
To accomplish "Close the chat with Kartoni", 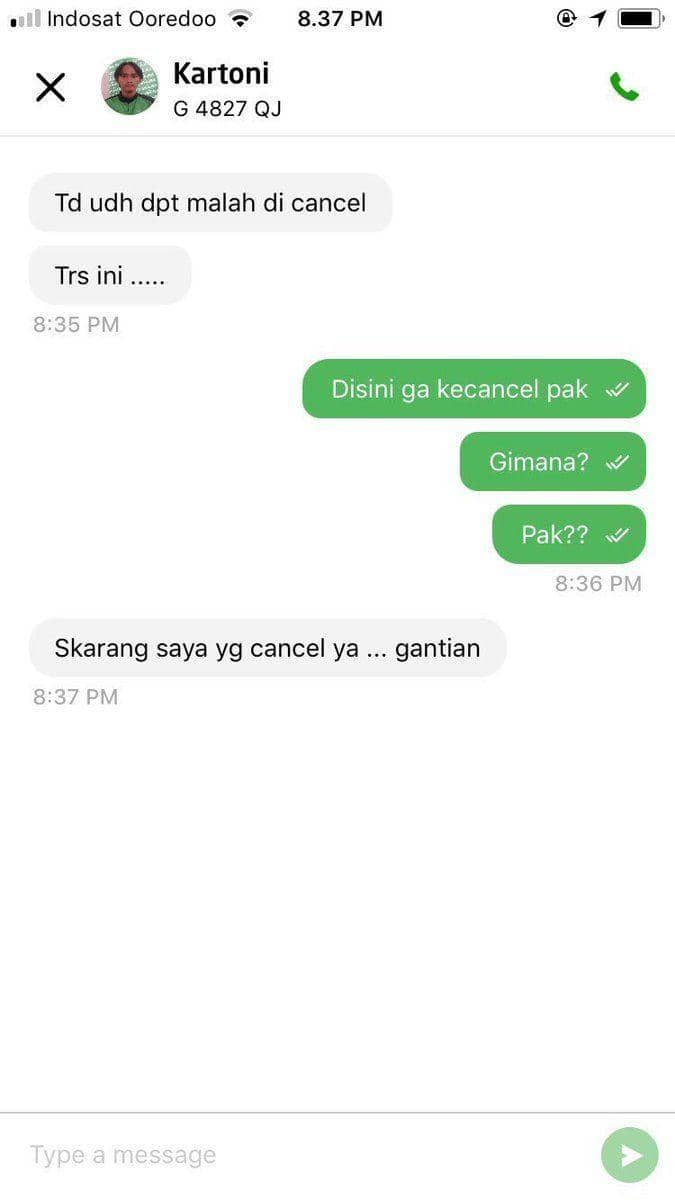I will point(50,88).
